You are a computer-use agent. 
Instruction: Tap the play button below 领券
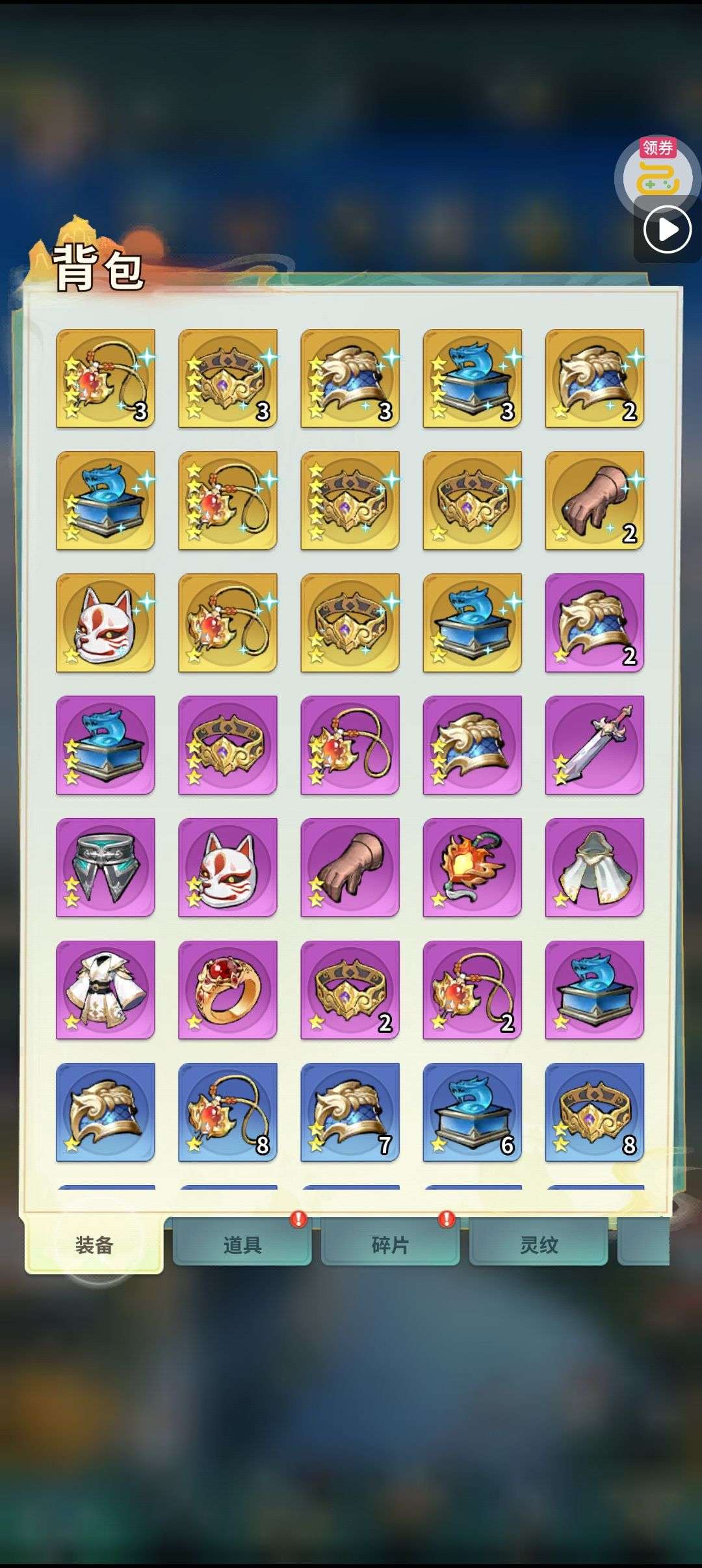(667, 229)
